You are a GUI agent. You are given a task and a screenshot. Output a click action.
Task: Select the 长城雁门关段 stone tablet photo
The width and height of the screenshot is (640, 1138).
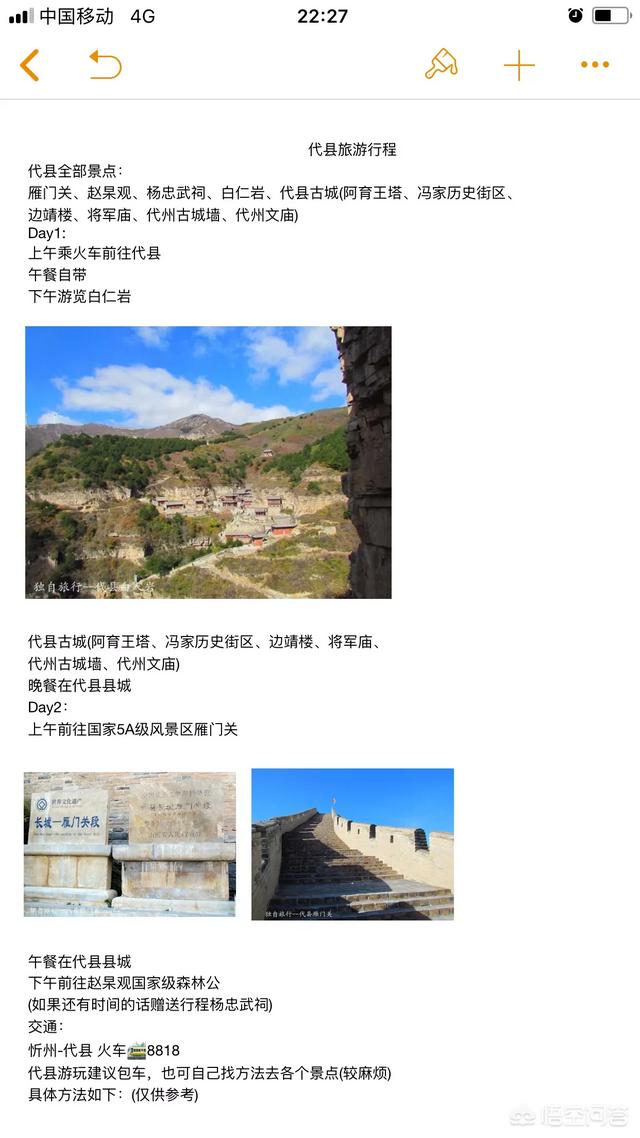130,844
